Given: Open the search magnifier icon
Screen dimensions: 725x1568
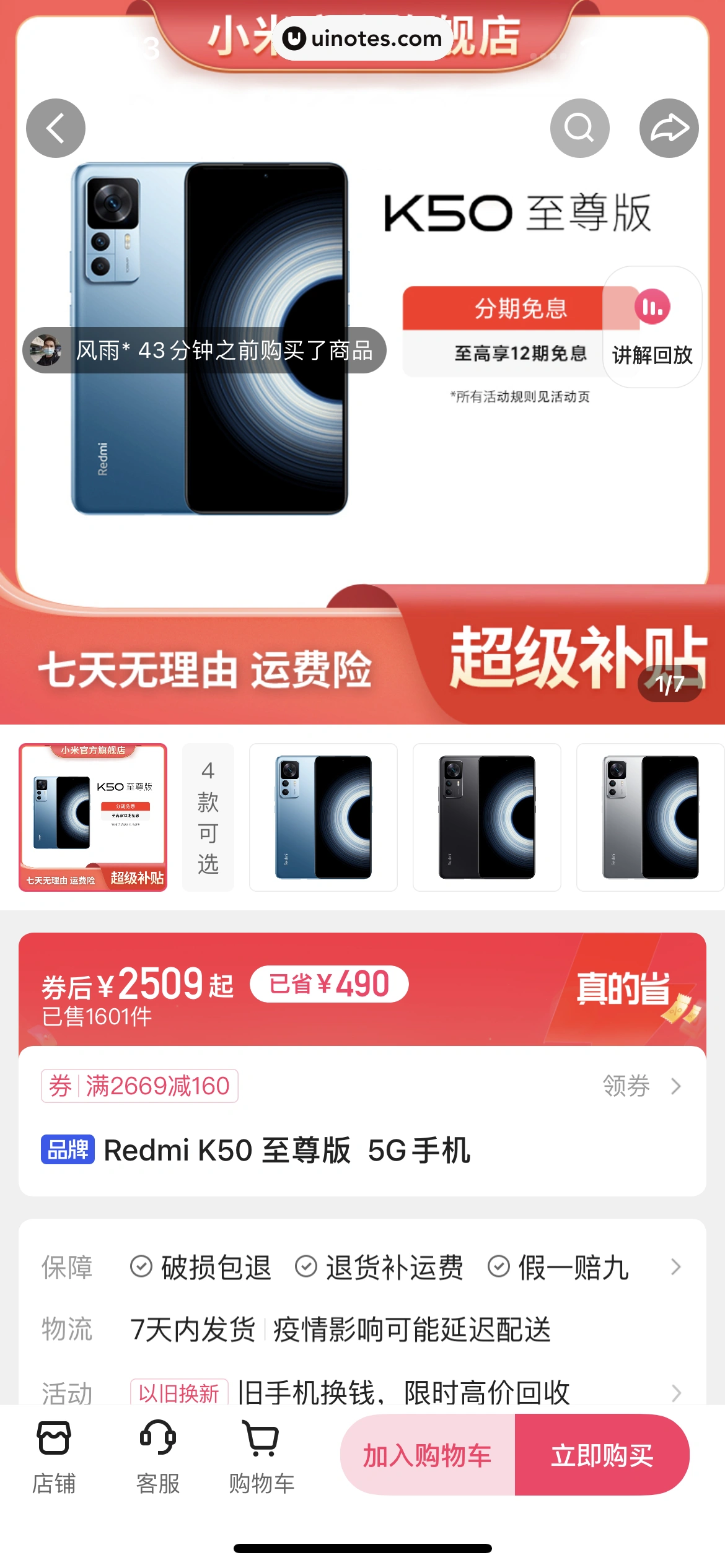Looking at the screenshot, I should coord(579,128).
